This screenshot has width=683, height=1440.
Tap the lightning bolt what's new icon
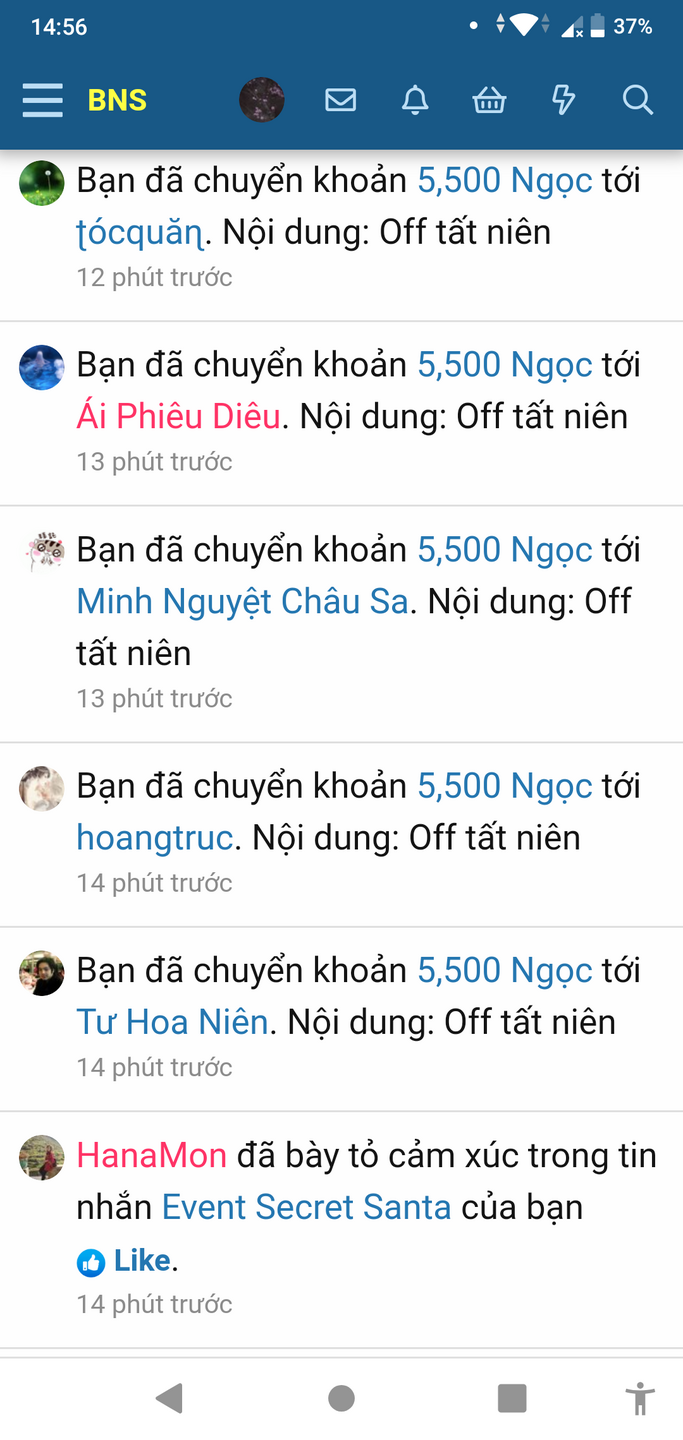click(x=564, y=100)
